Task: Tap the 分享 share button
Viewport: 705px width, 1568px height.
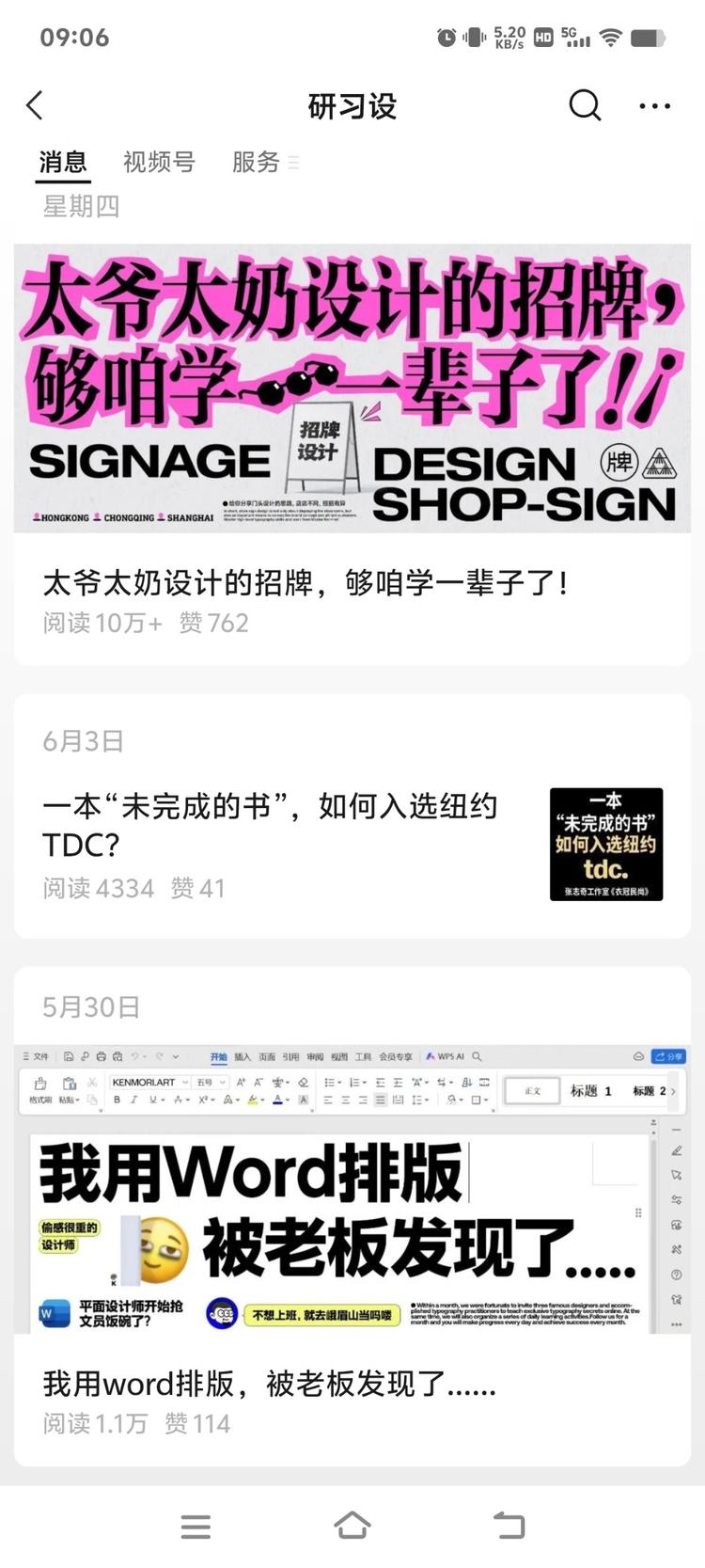Action: 669,1056
